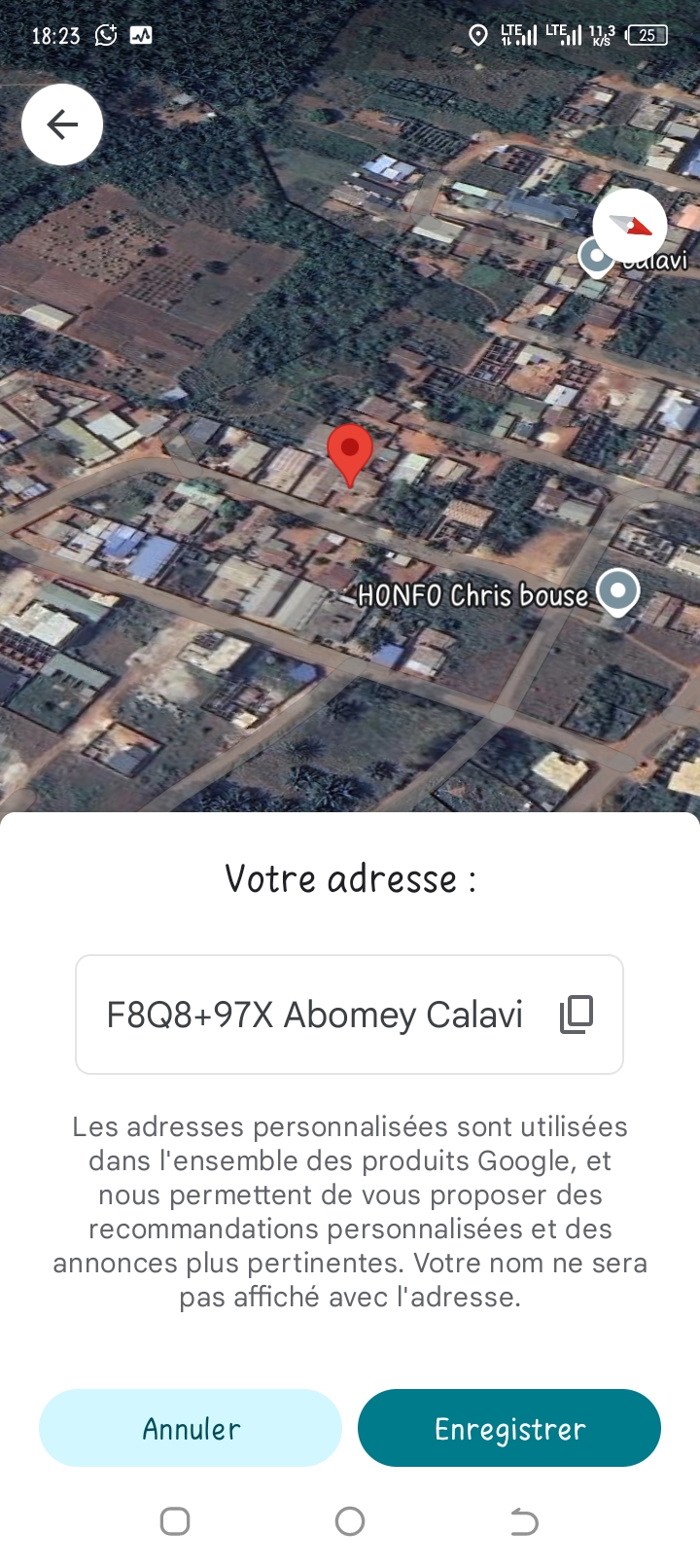Check the battery indicator showing 25 percent

coord(647,35)
